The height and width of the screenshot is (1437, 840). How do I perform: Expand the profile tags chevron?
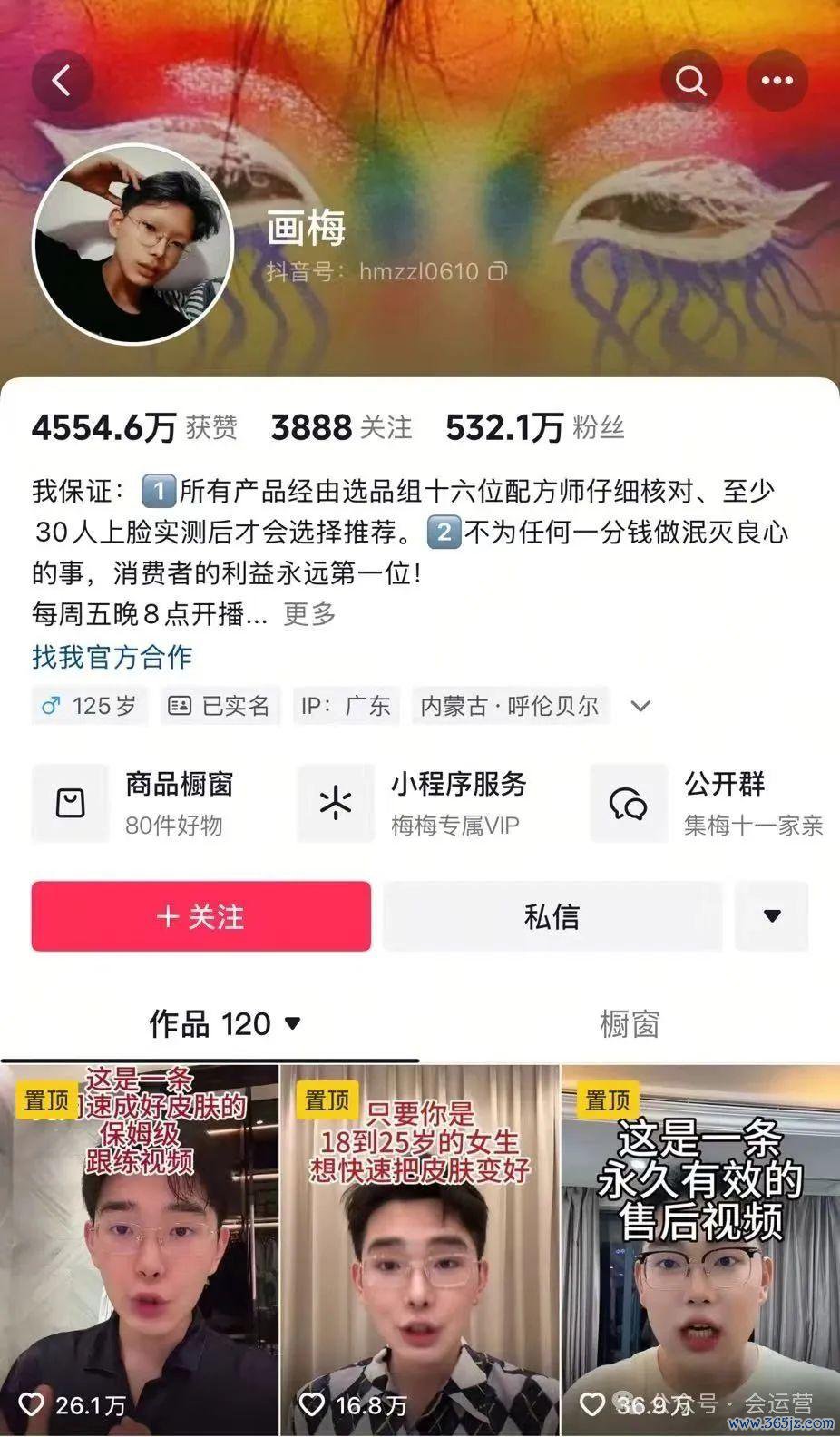pyautogui.click(x=640, y=706)
